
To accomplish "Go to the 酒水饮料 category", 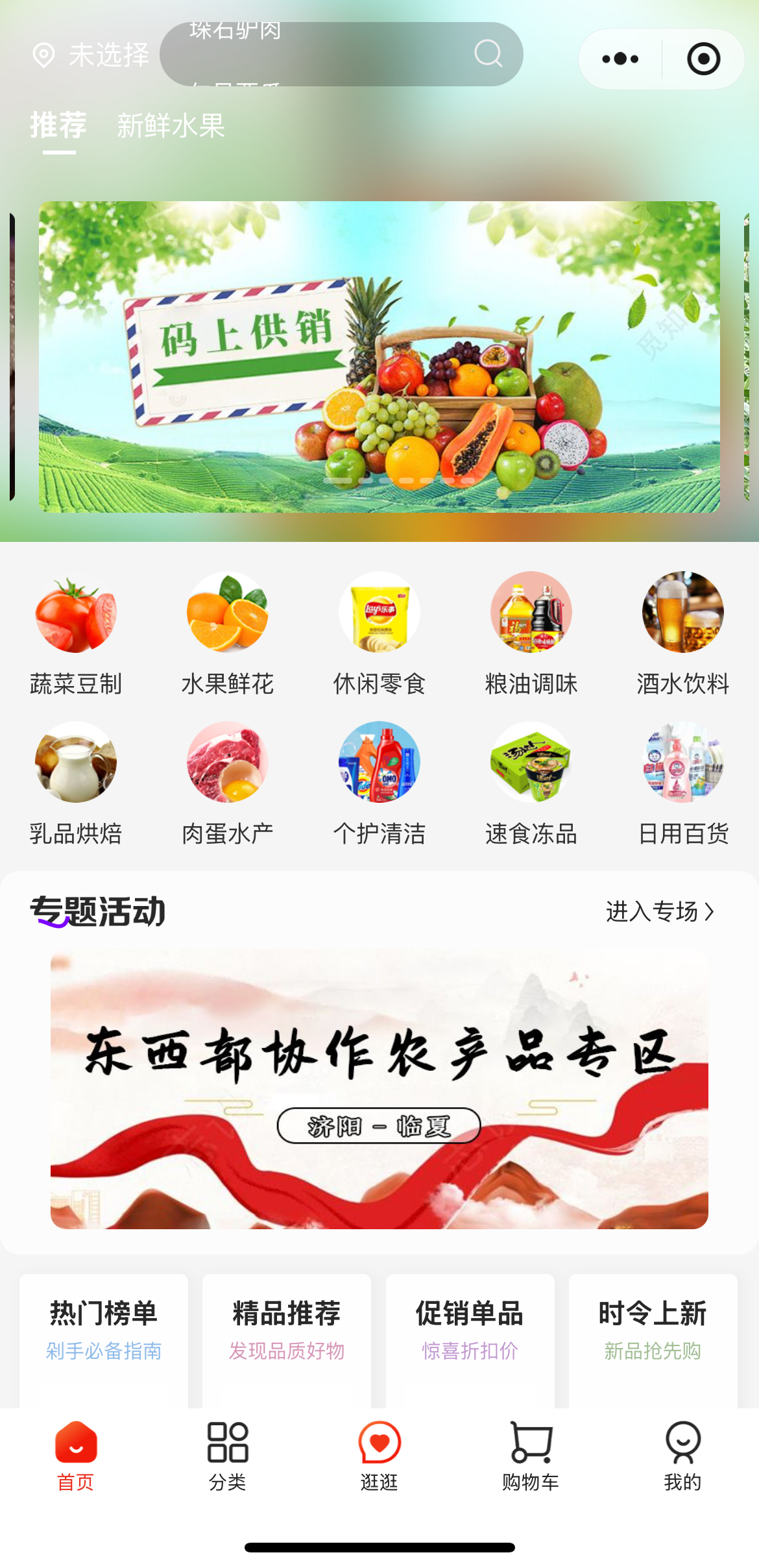I will [x=682, y=633].
